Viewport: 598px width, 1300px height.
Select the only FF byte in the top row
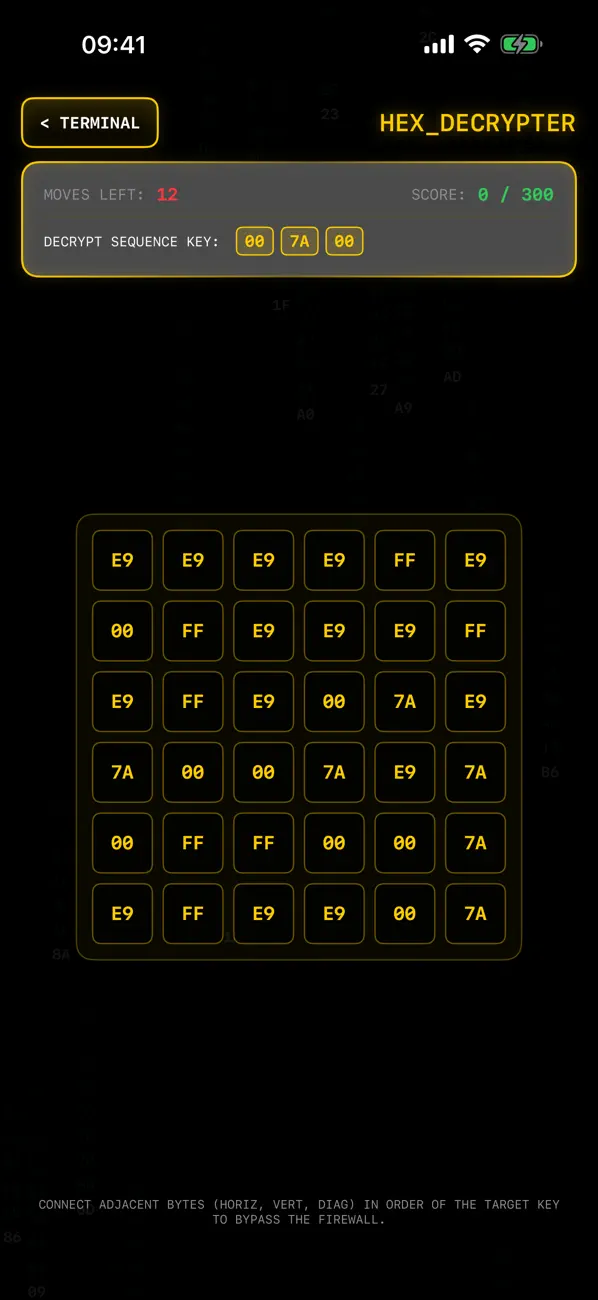pyautogui.click(x=404, y=560)
